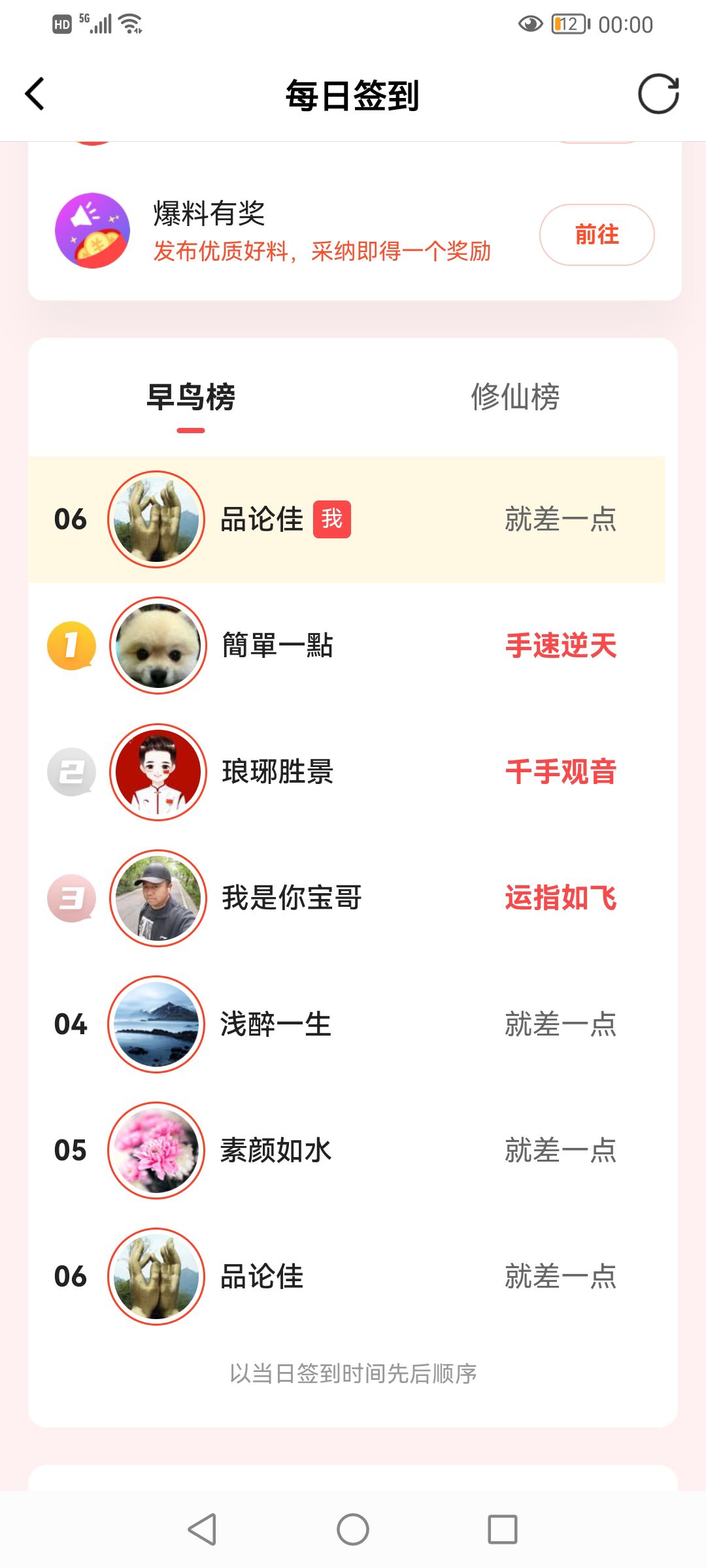Open 素颜如水 ranked 05
706x1568 pixels.
point(346,1150)
